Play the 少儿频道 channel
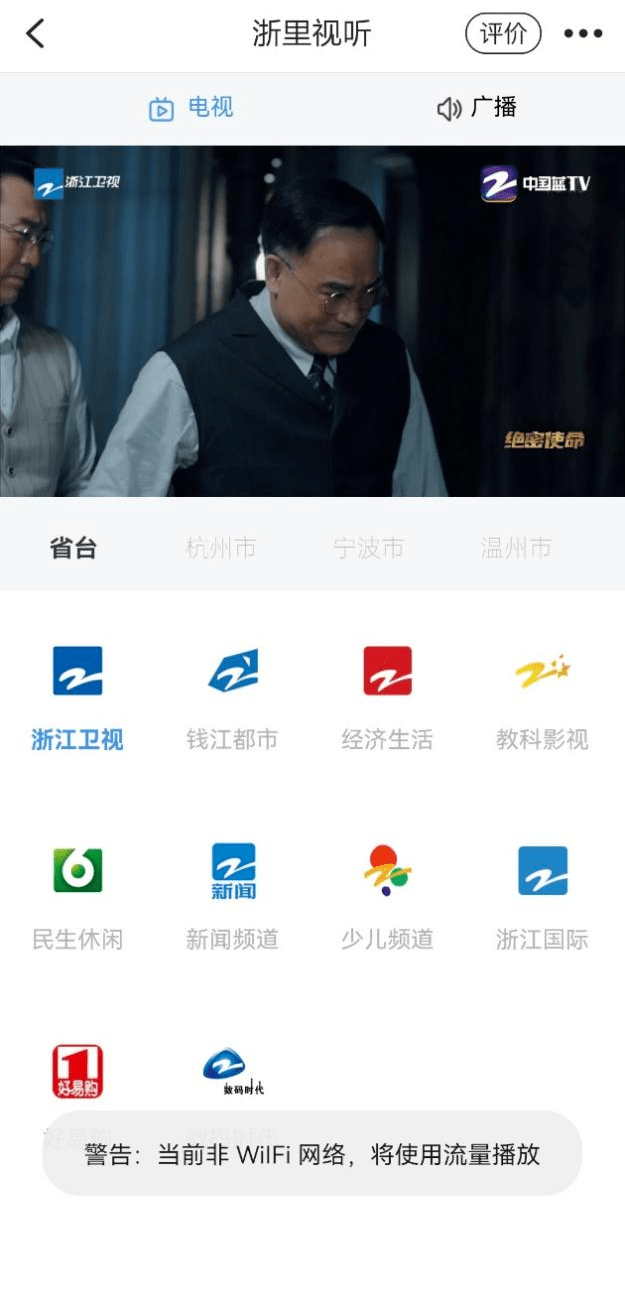The height and width of the screenshot is (1308, 625). (x=387, y=897)
